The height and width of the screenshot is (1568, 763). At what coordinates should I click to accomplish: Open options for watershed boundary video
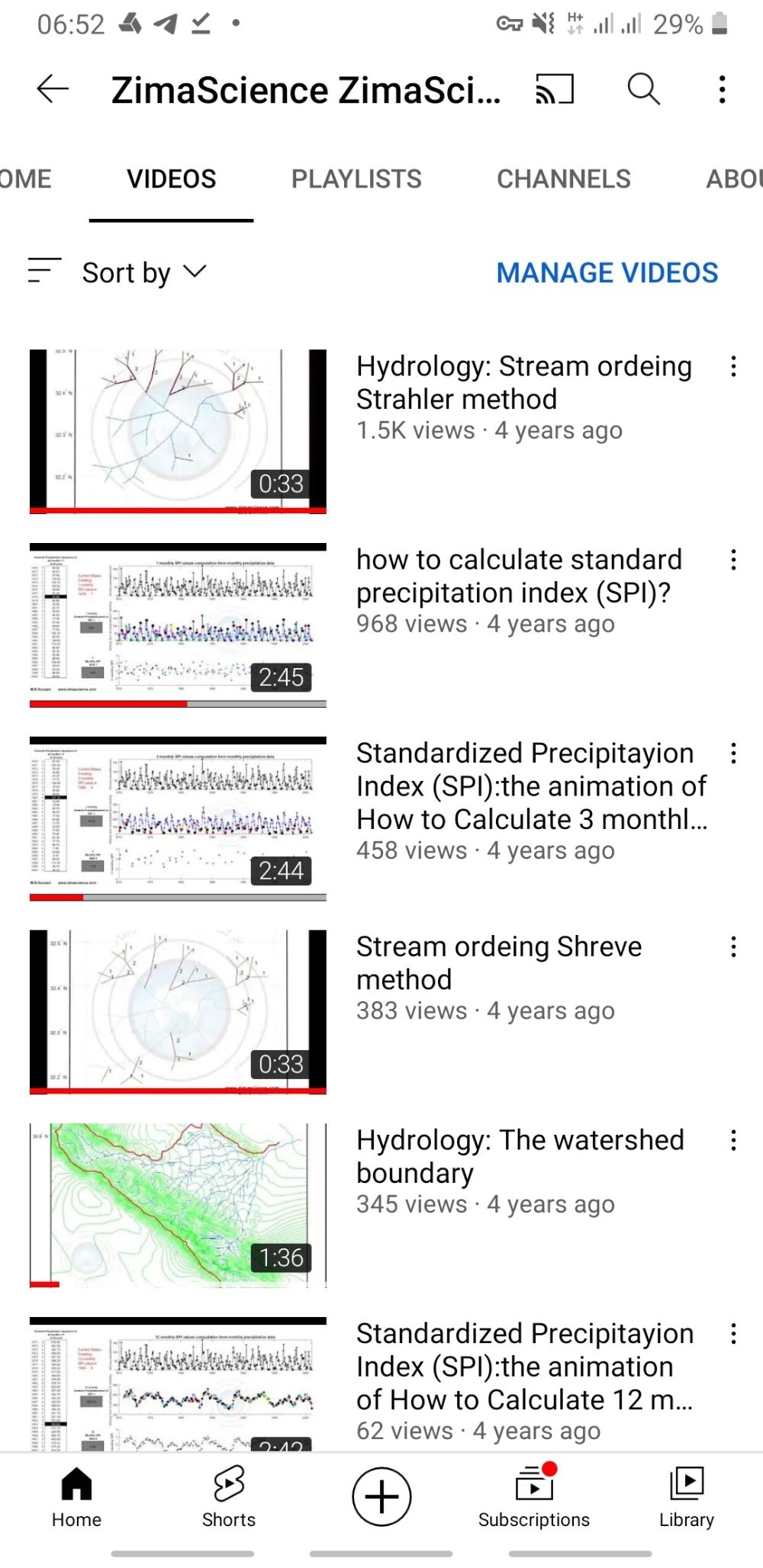point(733,1141)
